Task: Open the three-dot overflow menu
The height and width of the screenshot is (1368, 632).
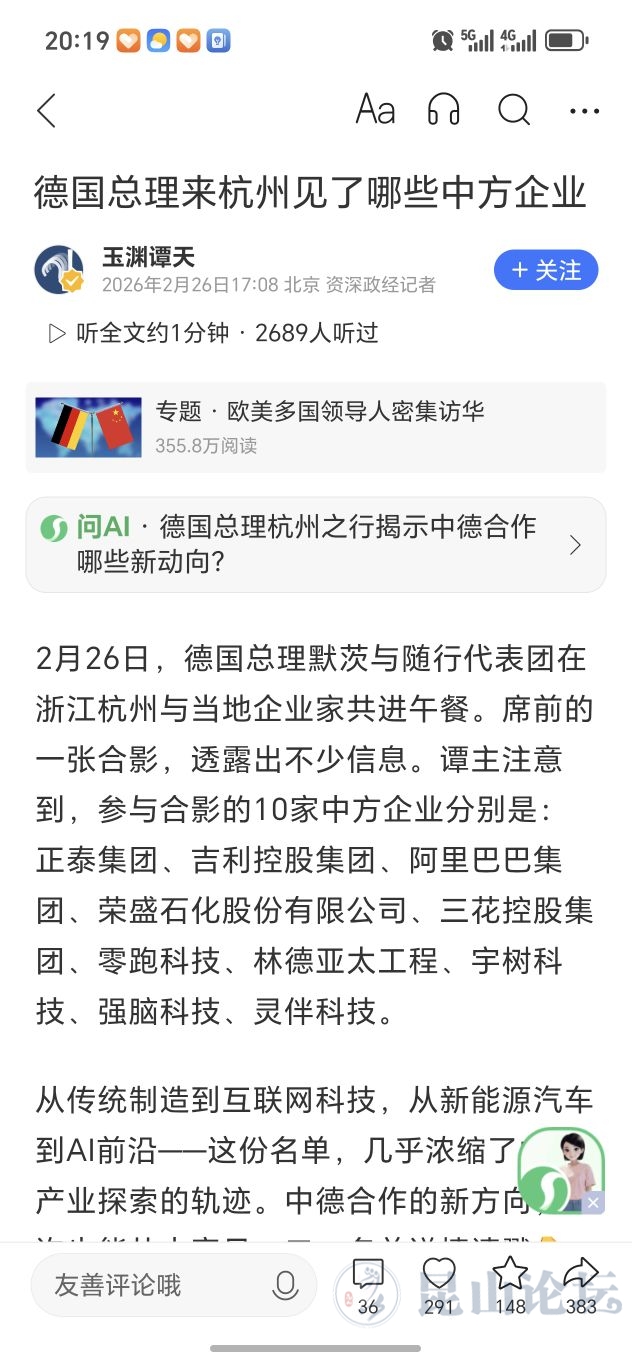Action: [584, 111]
